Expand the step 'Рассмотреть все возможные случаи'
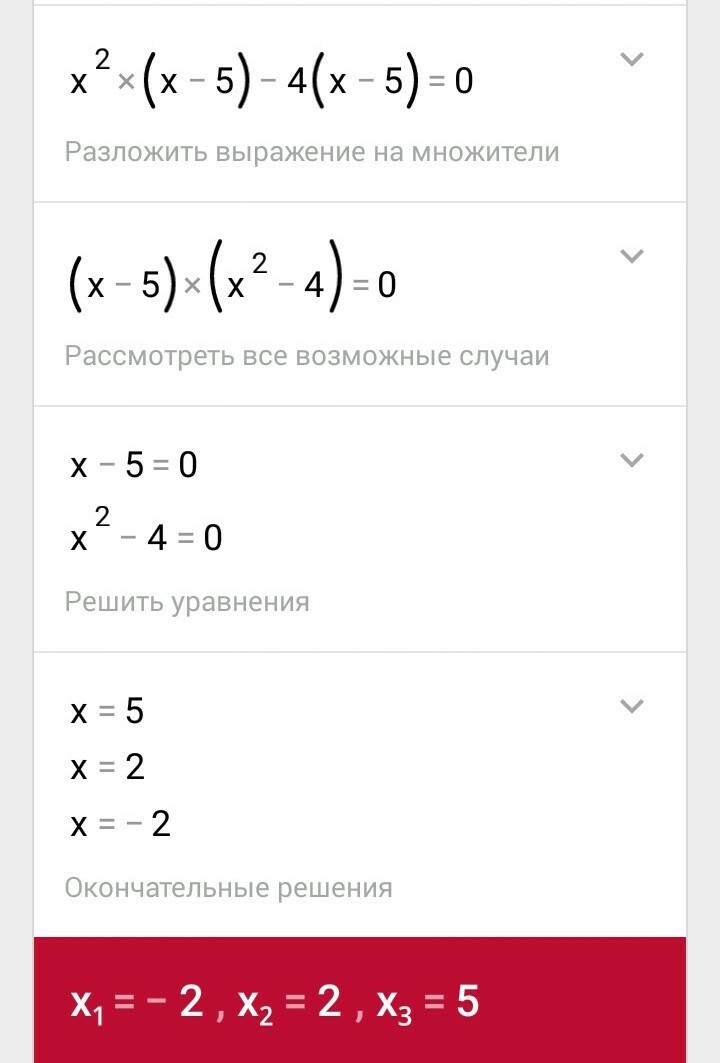Screen dimensions: 720x1063 click(x=630, y=256)
